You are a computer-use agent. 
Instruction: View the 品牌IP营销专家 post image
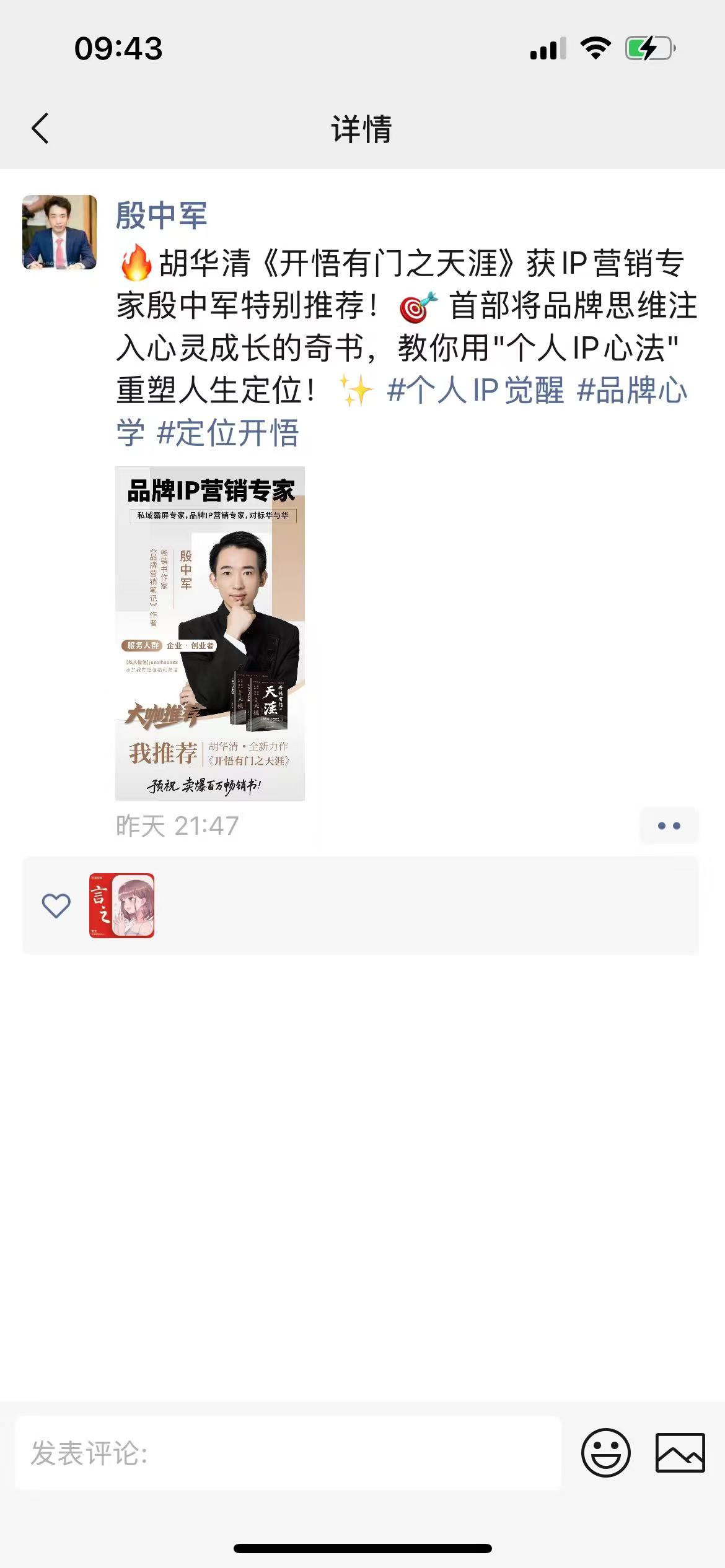pos(210,633)
